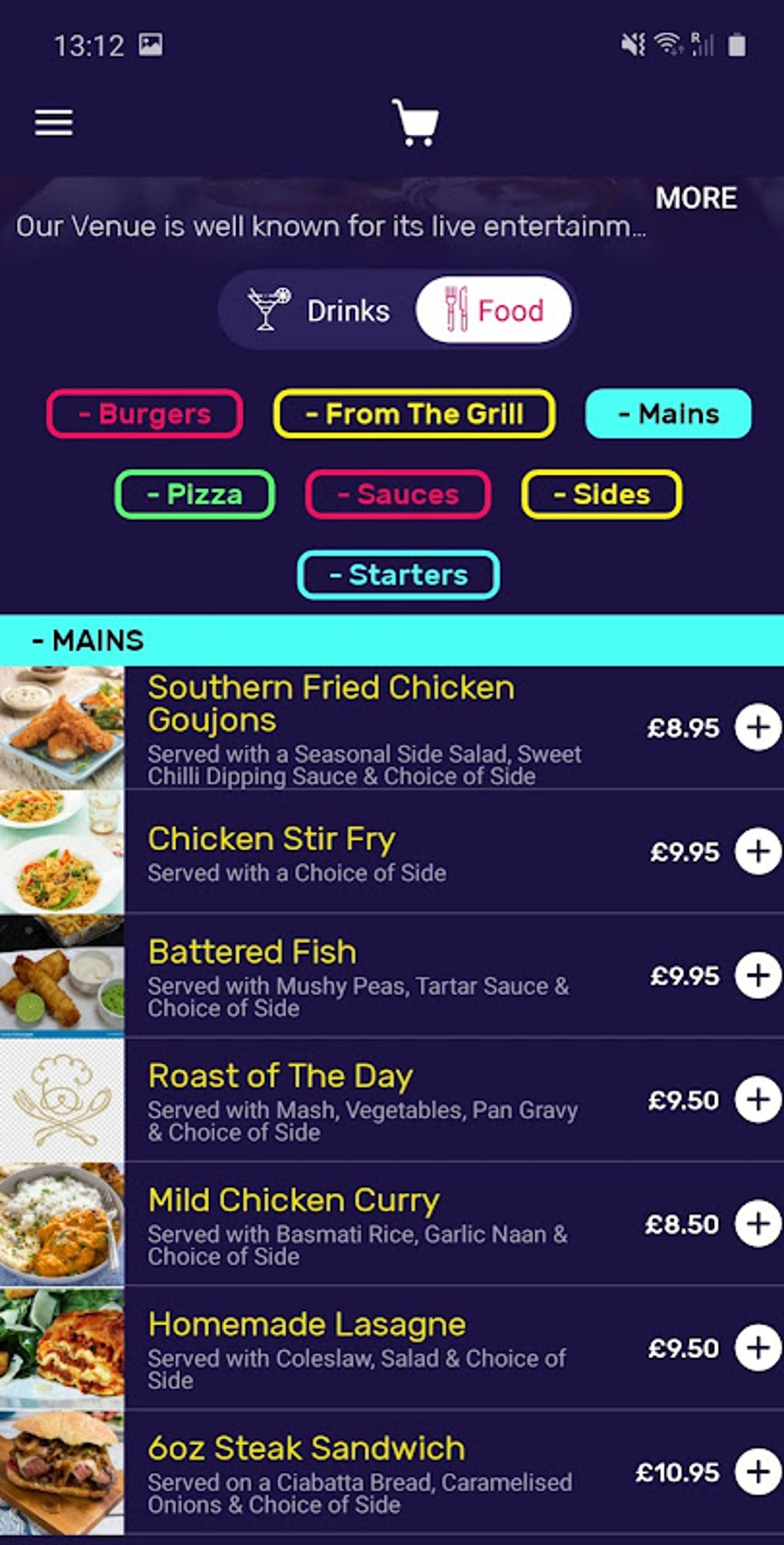The height and width of the screenshot is (1545, 784).
Task: Switch to the Drinks tab
Action: click(x=320, y=311)
